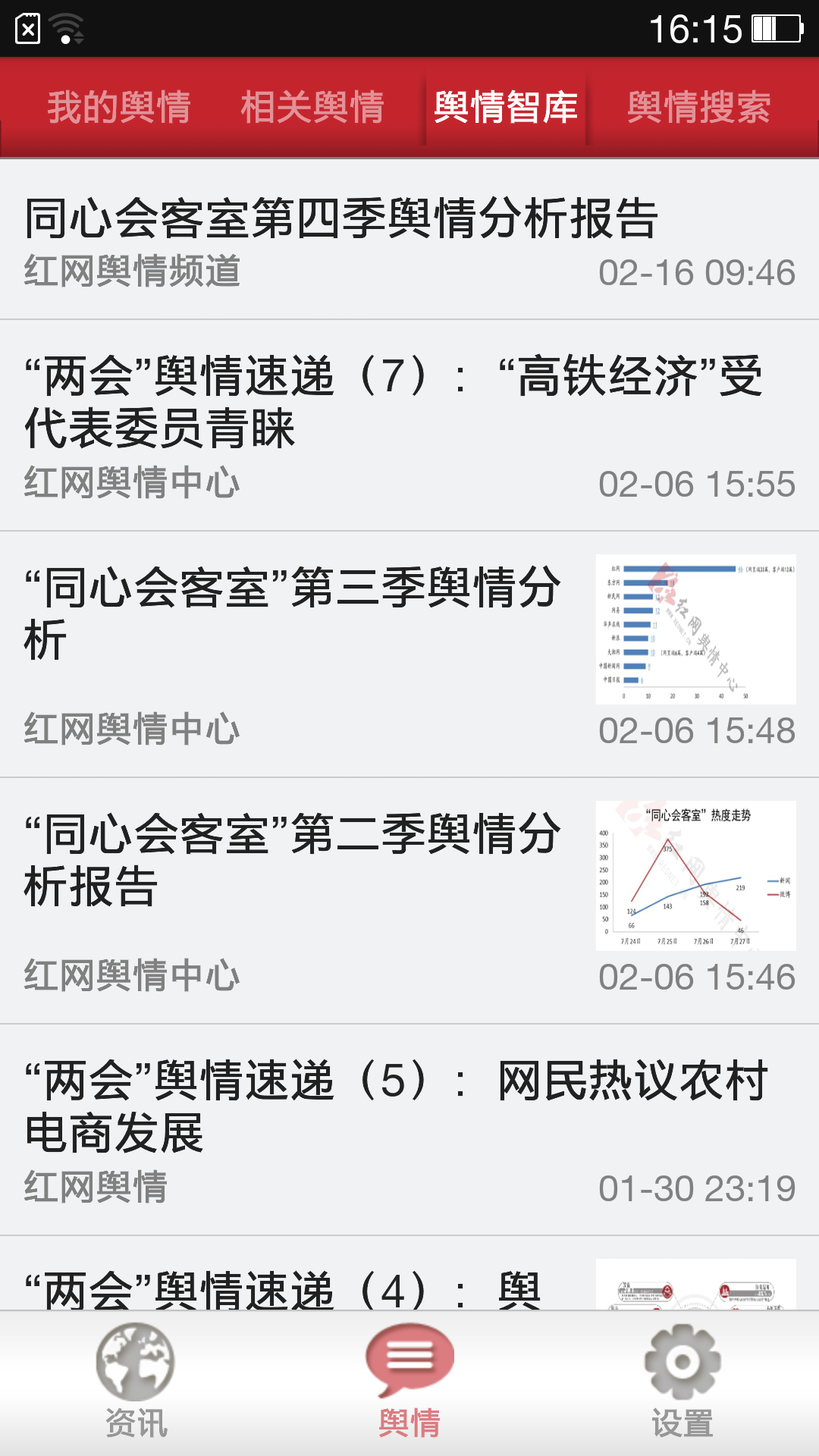The image size is (819, 1456).
Task: Tap the 舆情 bottom tab
Action: tap(409, 1382)
